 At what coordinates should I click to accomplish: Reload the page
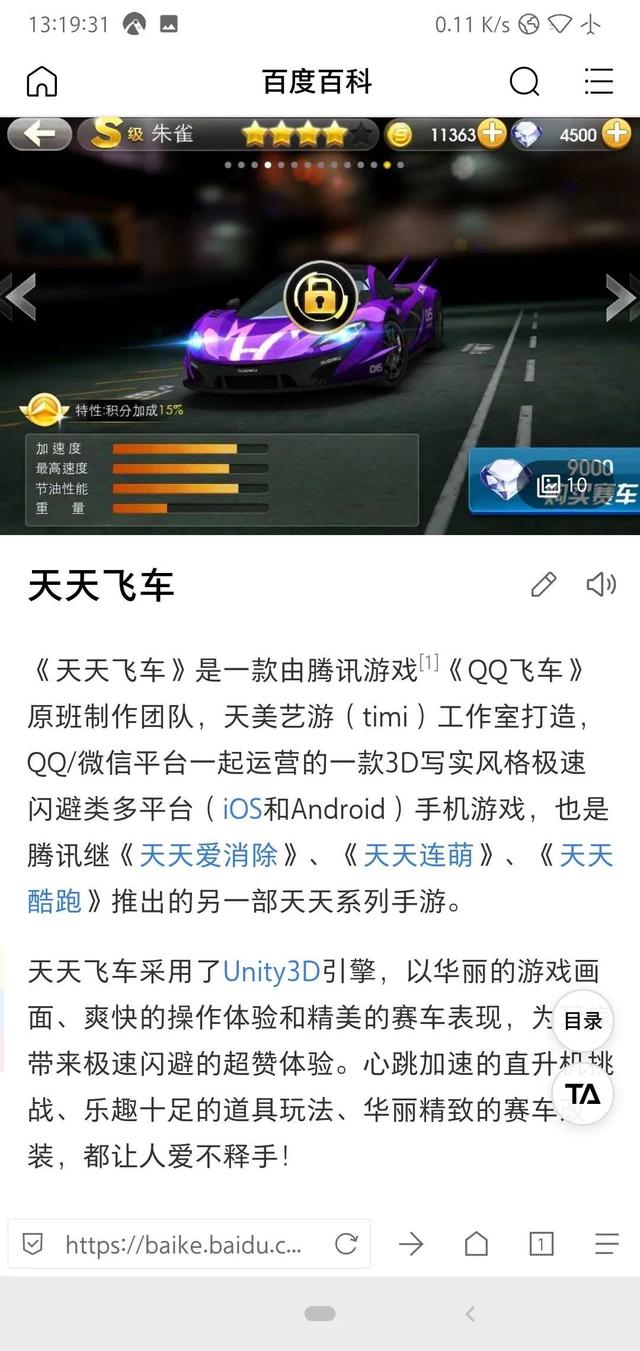(x=346, y=1244)
